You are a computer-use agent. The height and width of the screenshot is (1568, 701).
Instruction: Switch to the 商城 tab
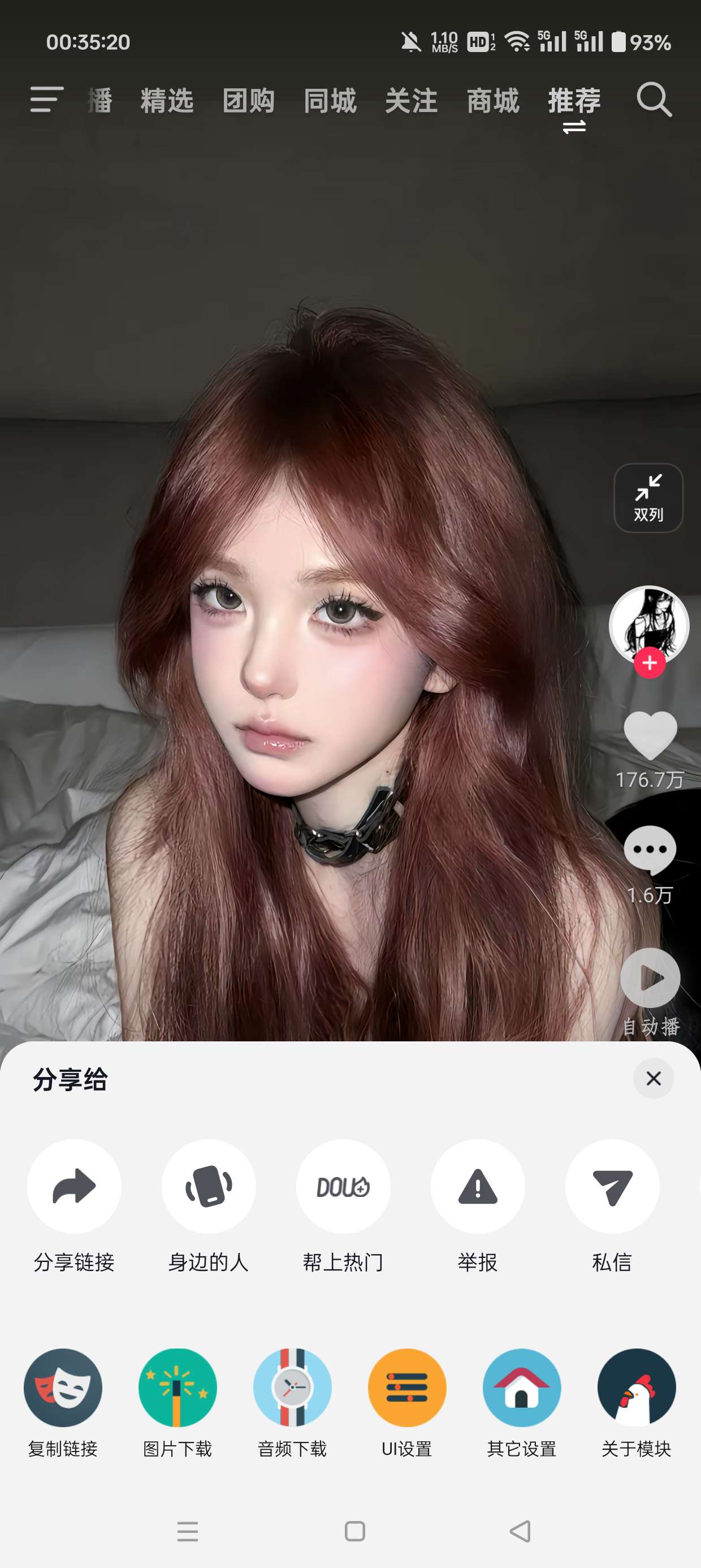tap(493, 101)
